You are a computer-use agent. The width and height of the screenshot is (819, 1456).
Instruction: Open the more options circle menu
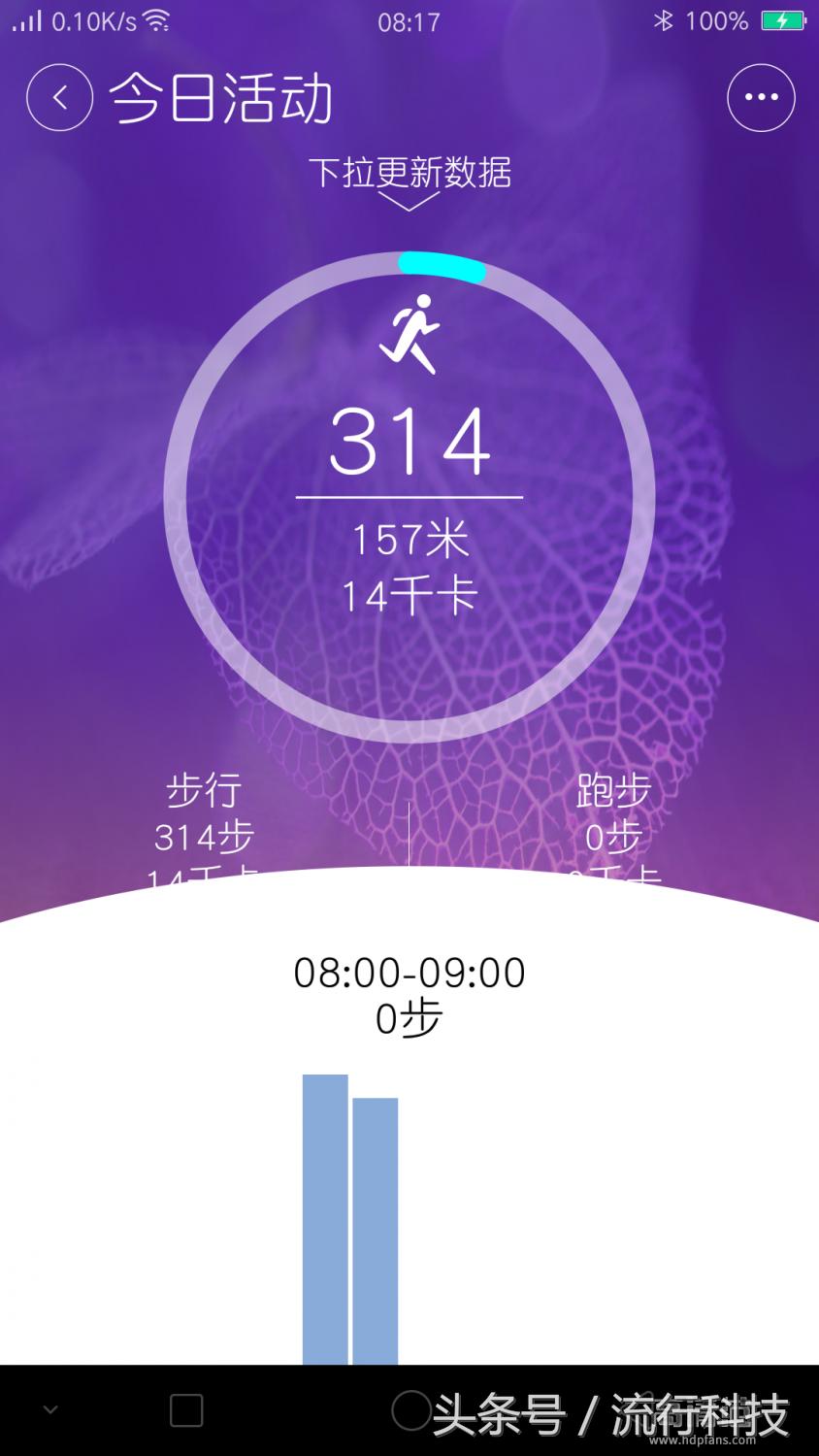tap(760, 97)
